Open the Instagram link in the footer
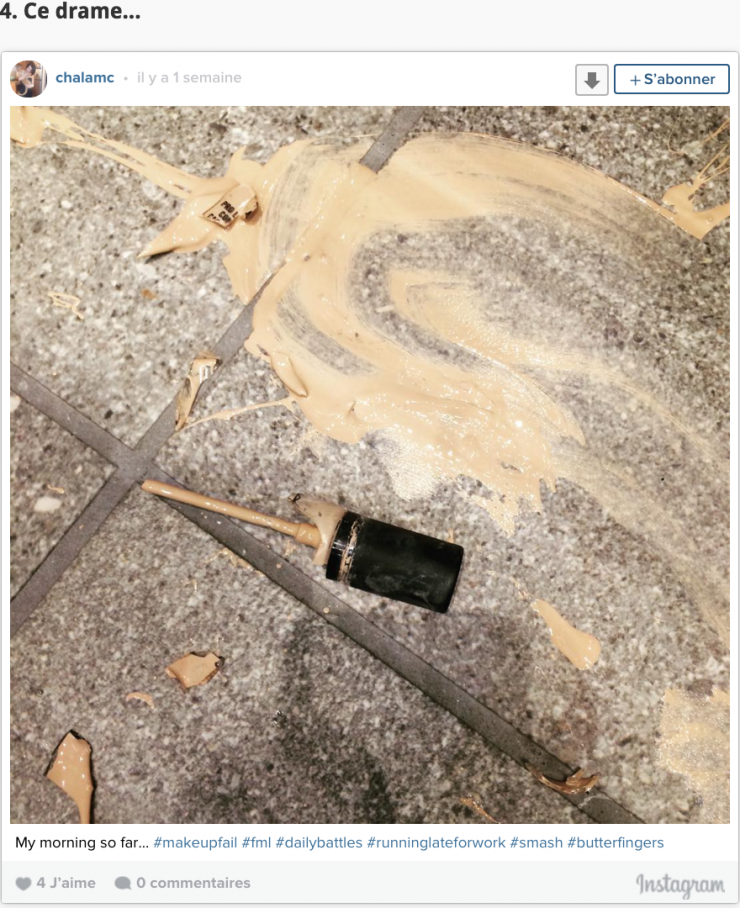Viewport: 740px width, 908px height. point(680,885)
